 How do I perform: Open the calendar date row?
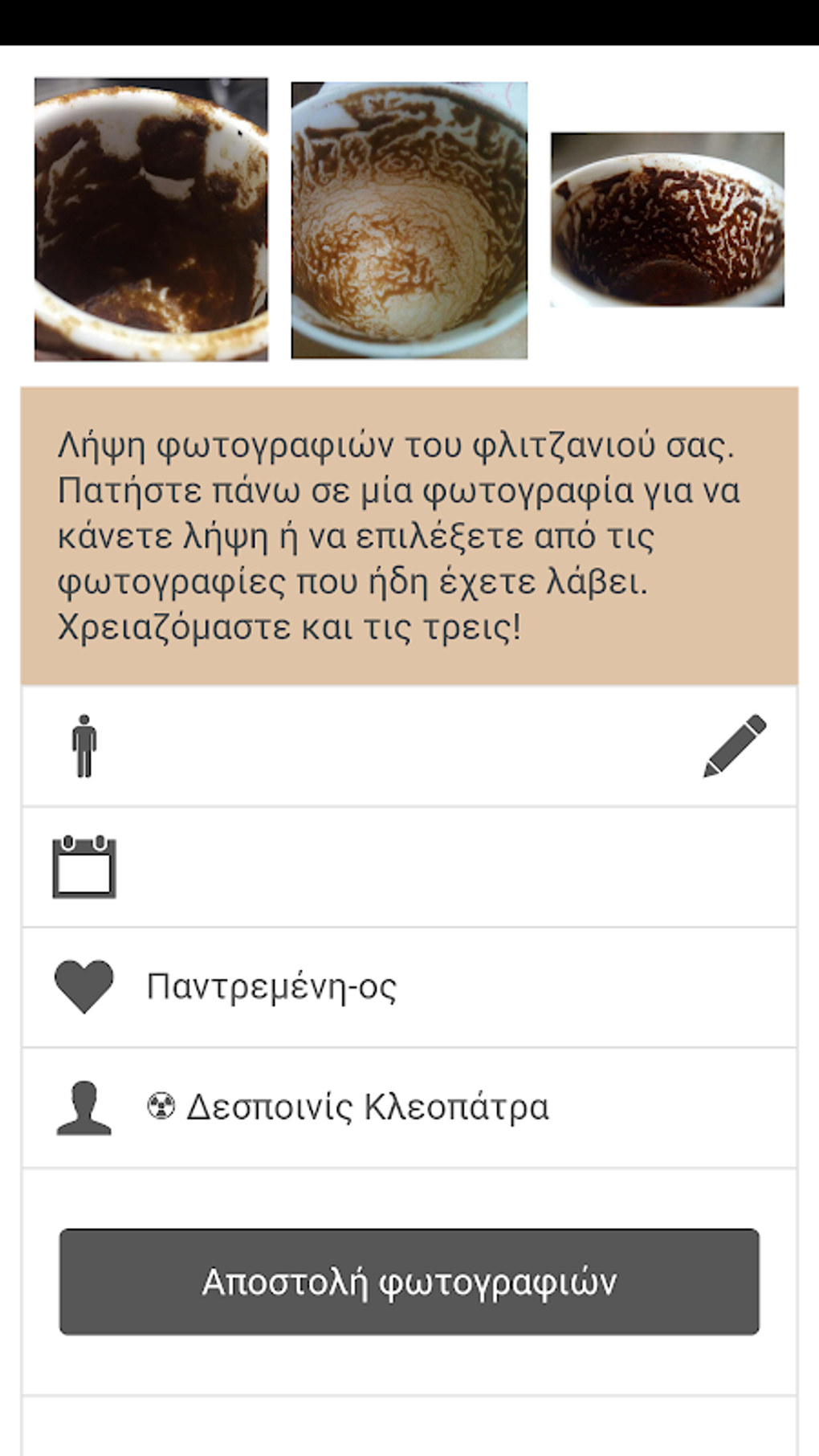pos(409,867)
